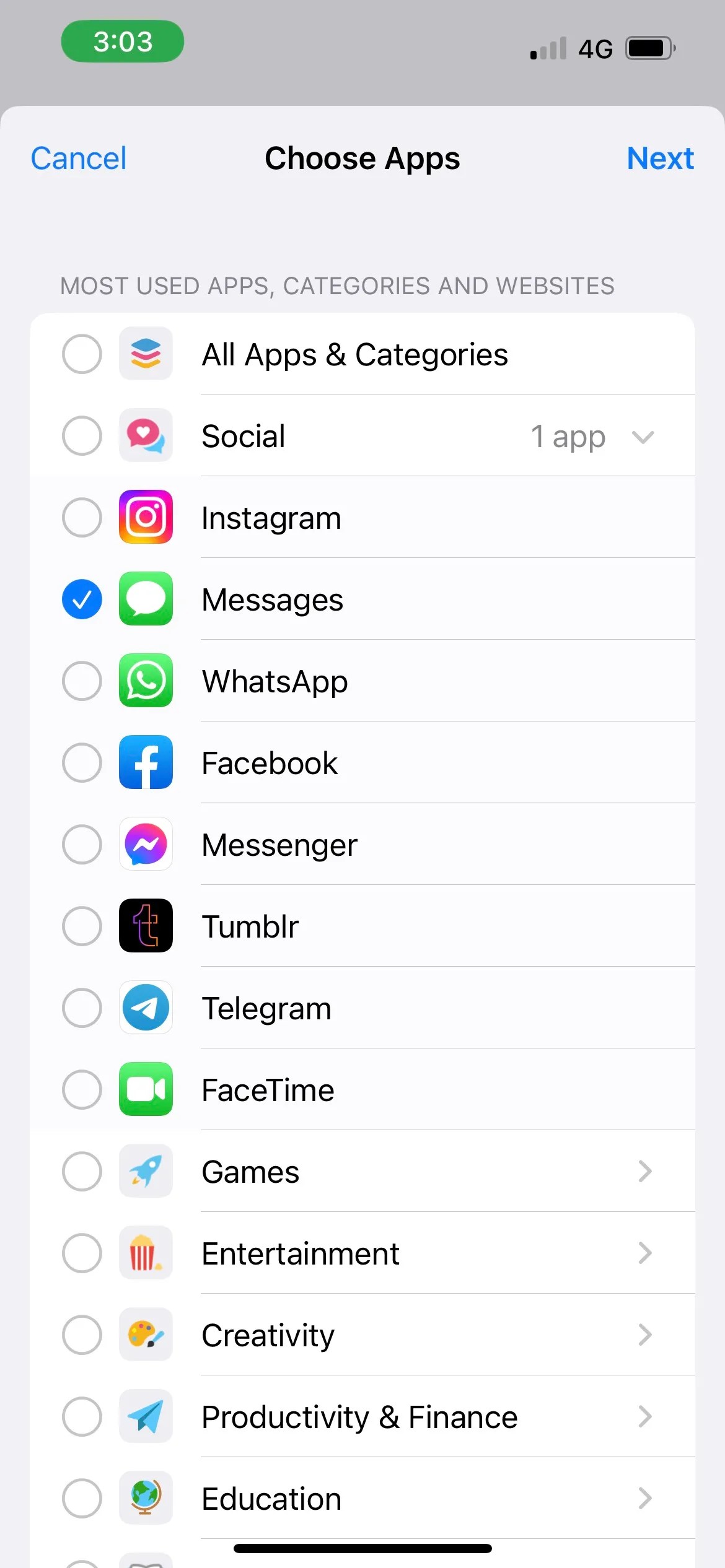Image resolution: width=725 pixels, height=1568 pixels.
Task: Tap the Instagram app icon
Action: pos(146,518)
